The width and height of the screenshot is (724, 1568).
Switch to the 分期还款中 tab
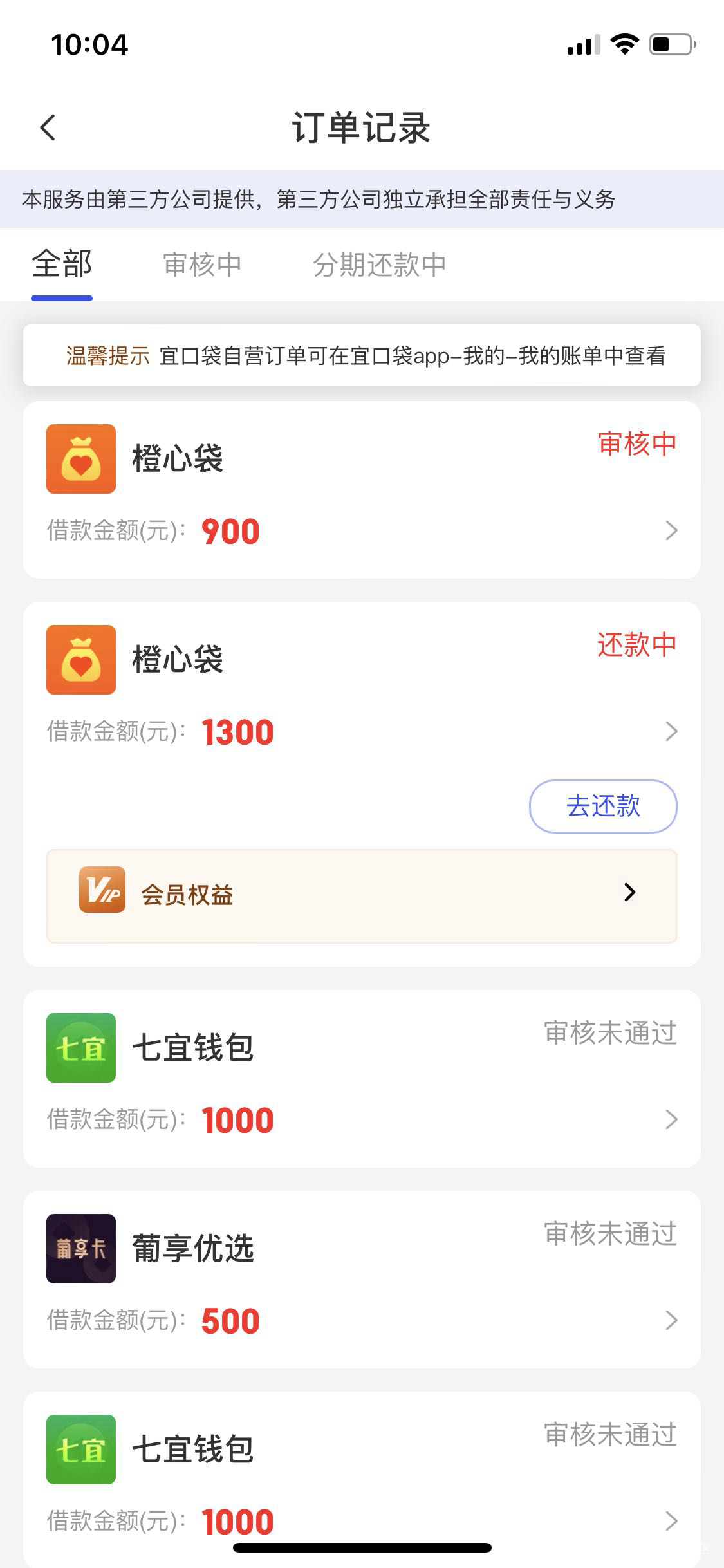tap(380, 265)
